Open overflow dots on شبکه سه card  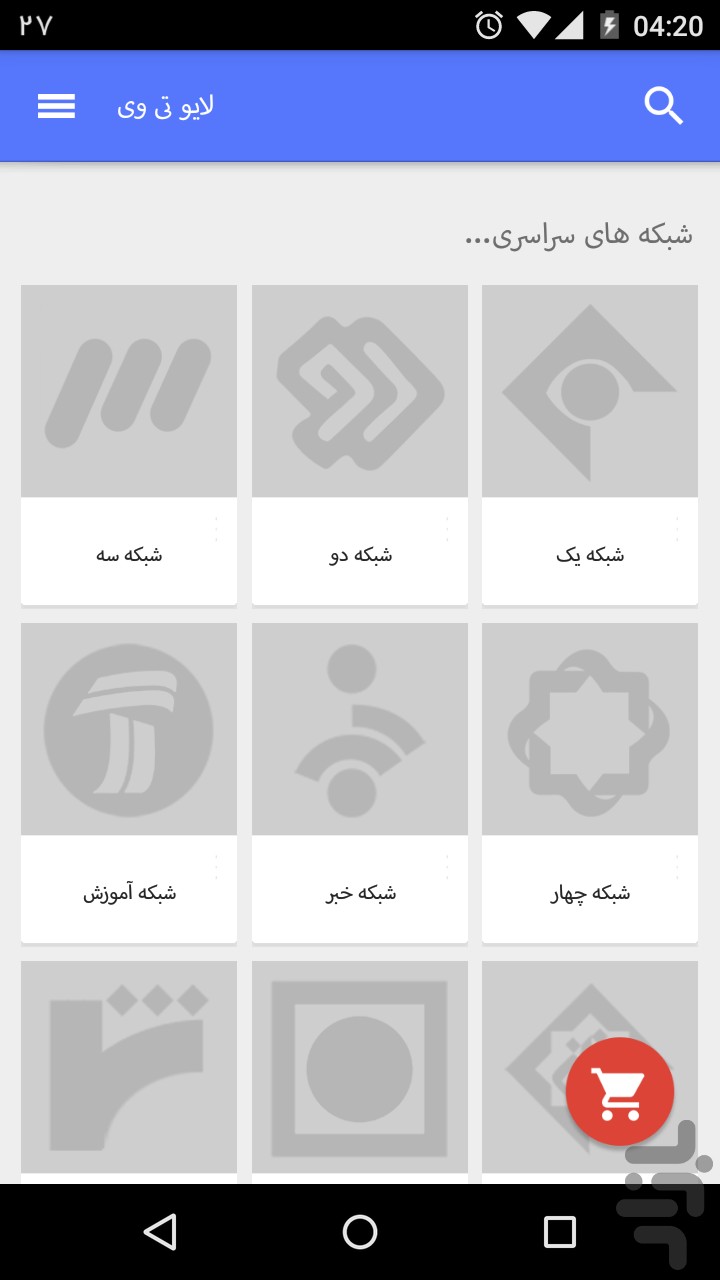click(x=216, y=530)
